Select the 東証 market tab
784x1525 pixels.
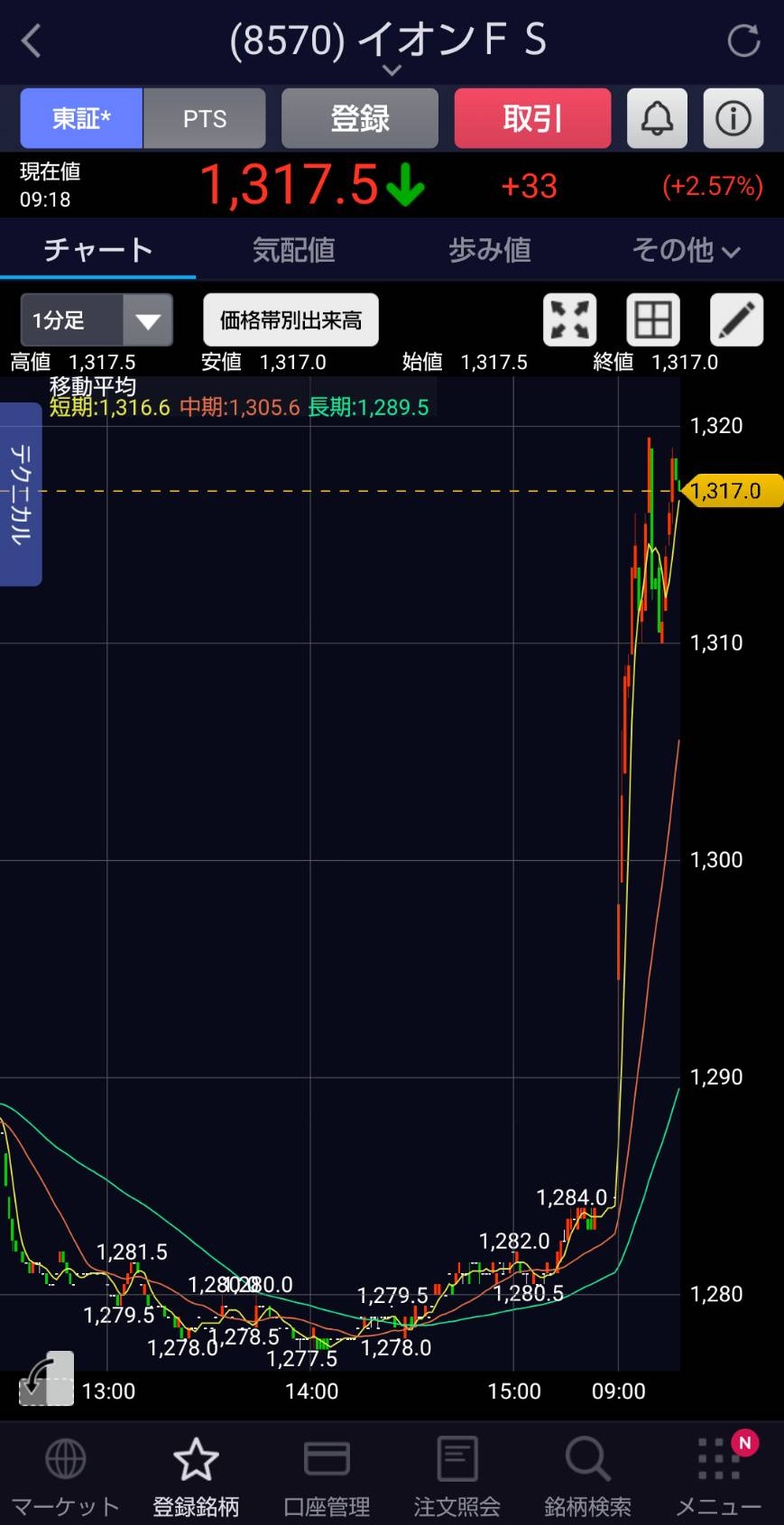point(81,118)
